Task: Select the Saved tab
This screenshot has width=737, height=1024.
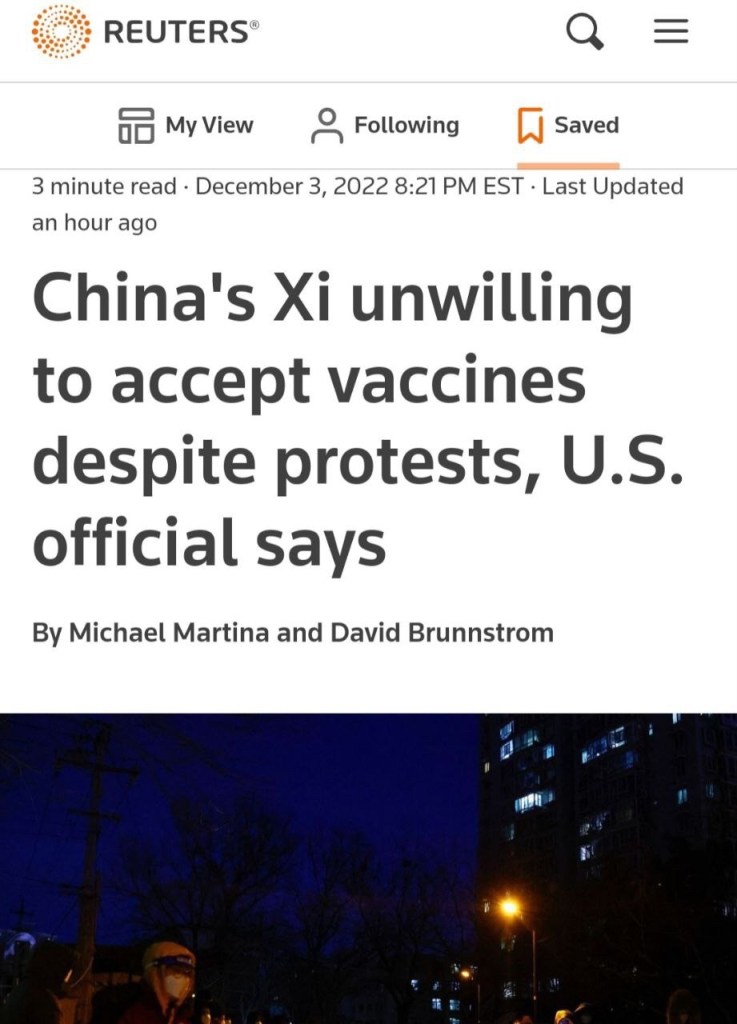Action: (568, 126)
